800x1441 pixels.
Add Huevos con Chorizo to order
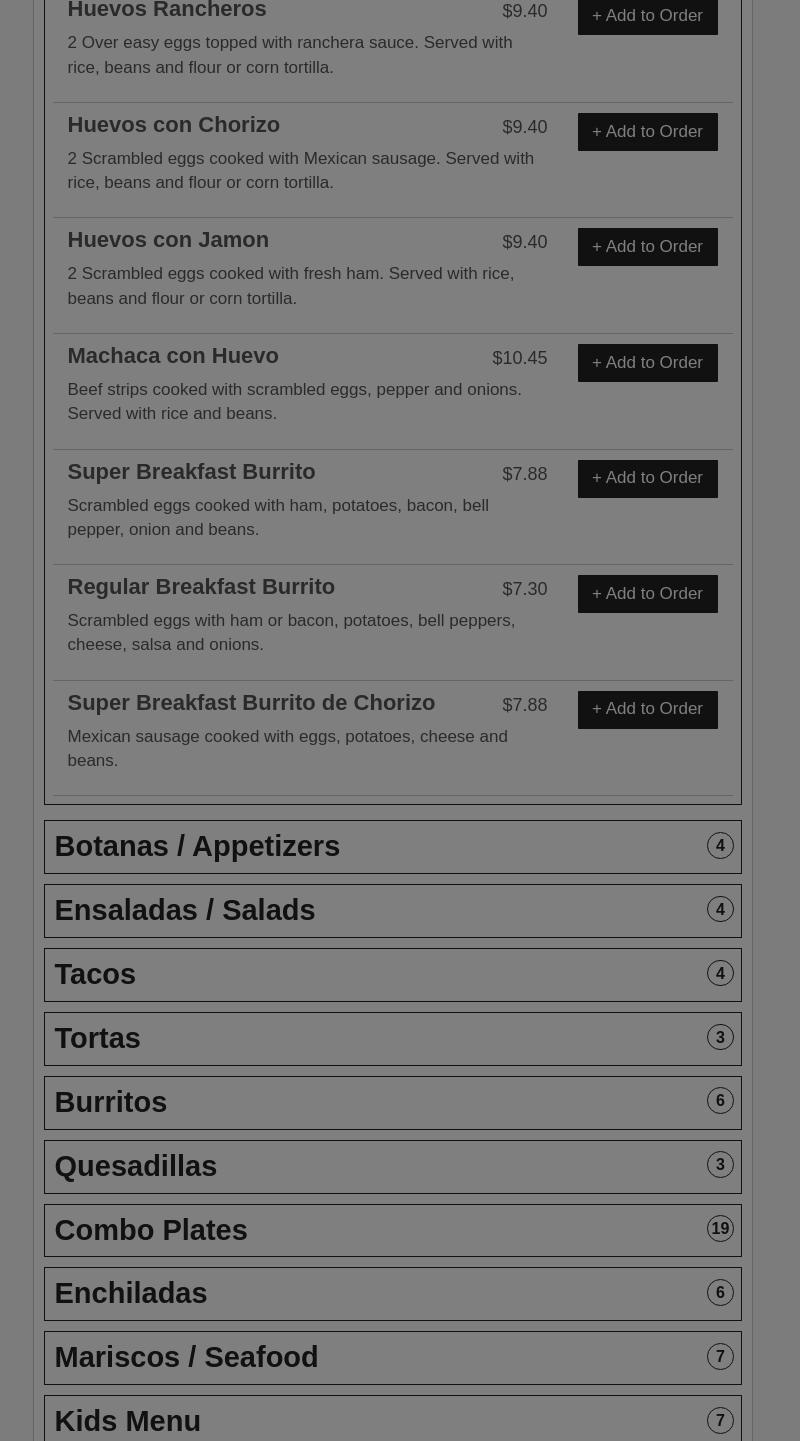(x=647, y=131)
